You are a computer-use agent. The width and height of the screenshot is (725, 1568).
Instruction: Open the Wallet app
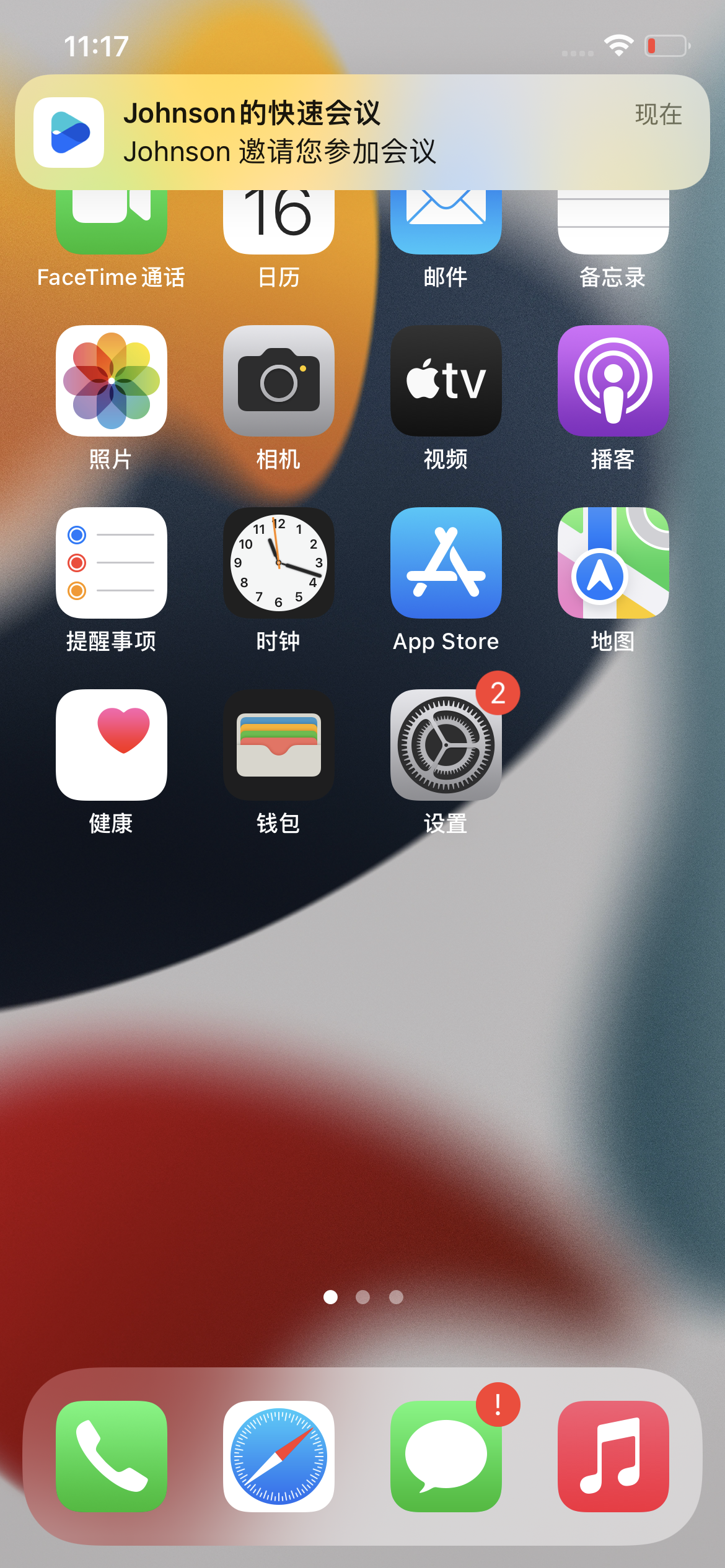[279, 745]
